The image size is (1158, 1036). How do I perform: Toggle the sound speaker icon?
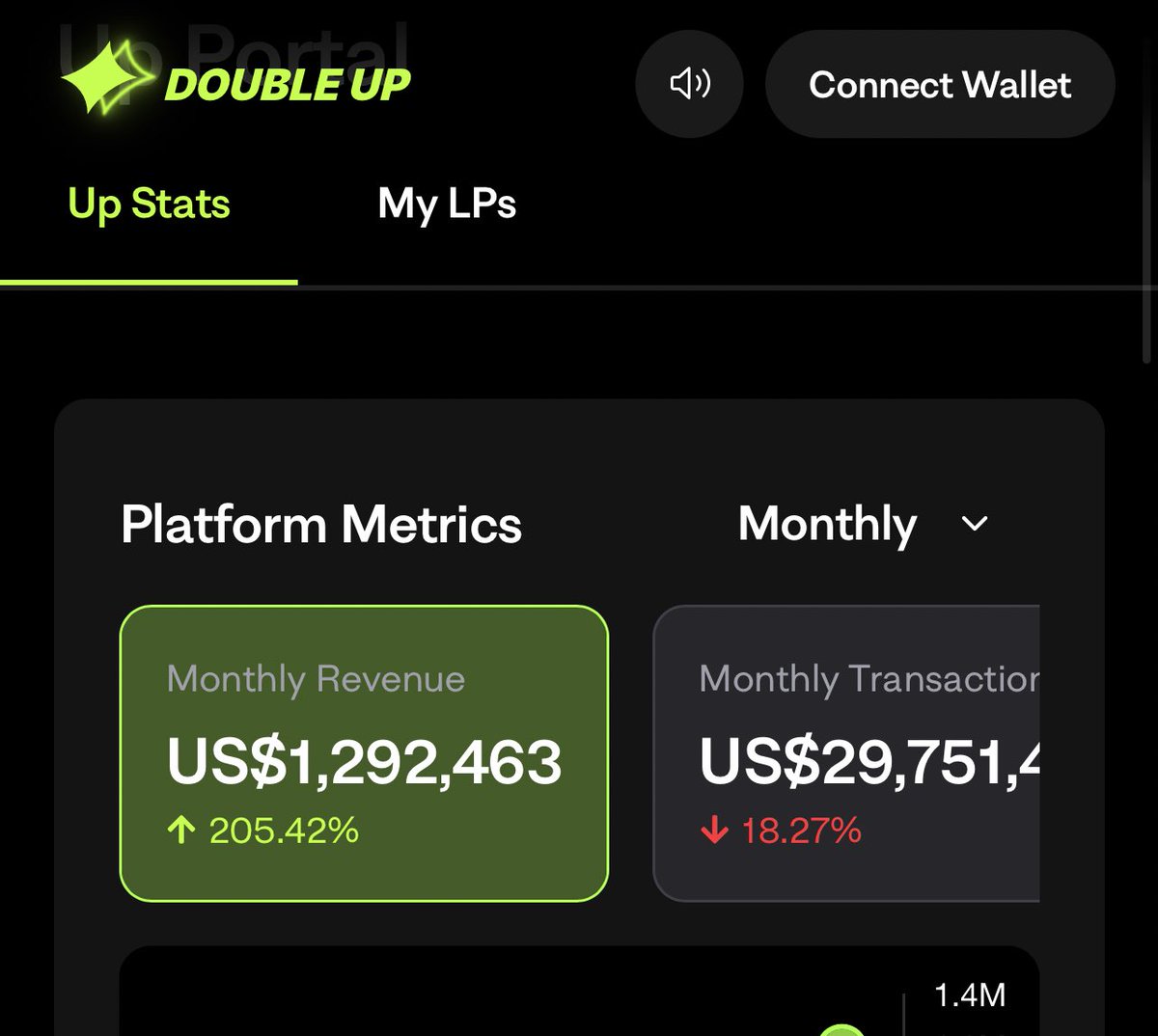[x=689, y=84]
